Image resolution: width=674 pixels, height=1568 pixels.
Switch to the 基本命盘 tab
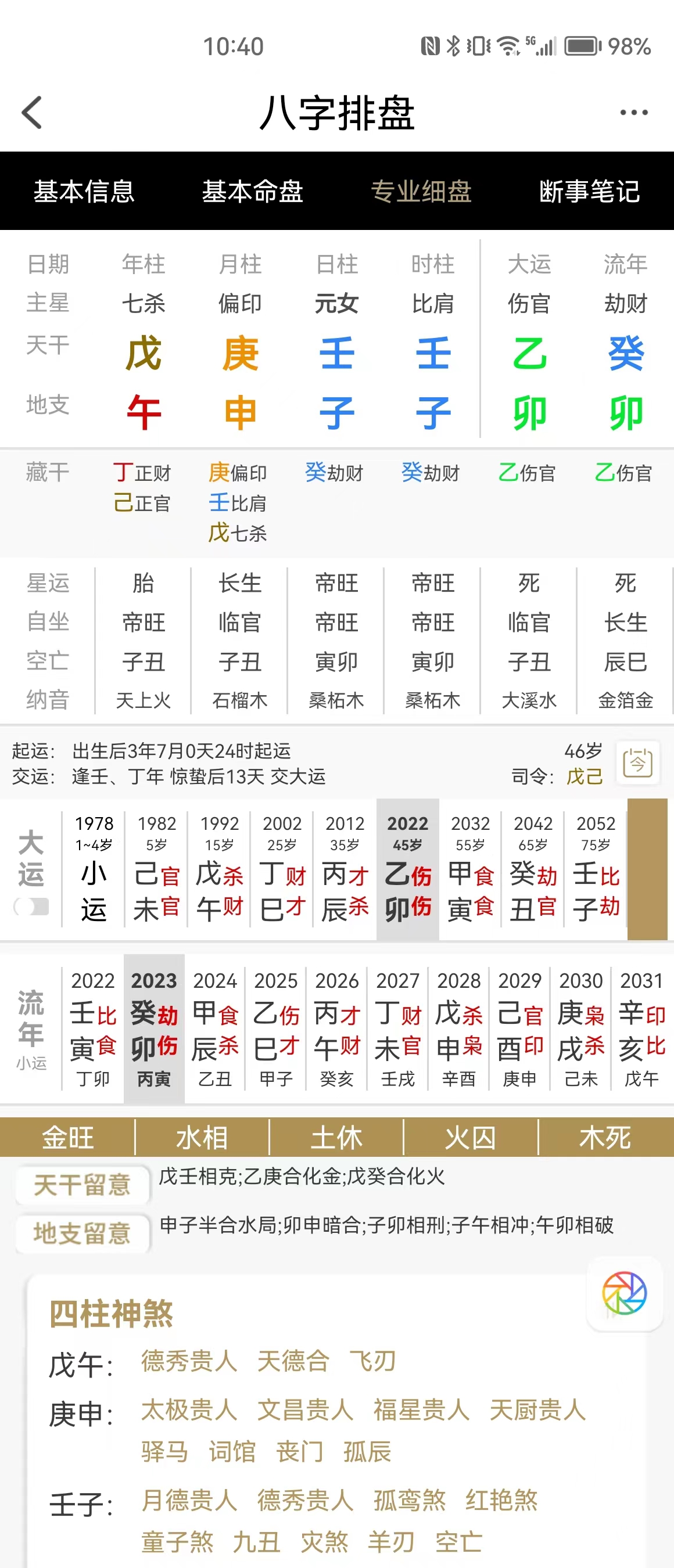[253, 191]
